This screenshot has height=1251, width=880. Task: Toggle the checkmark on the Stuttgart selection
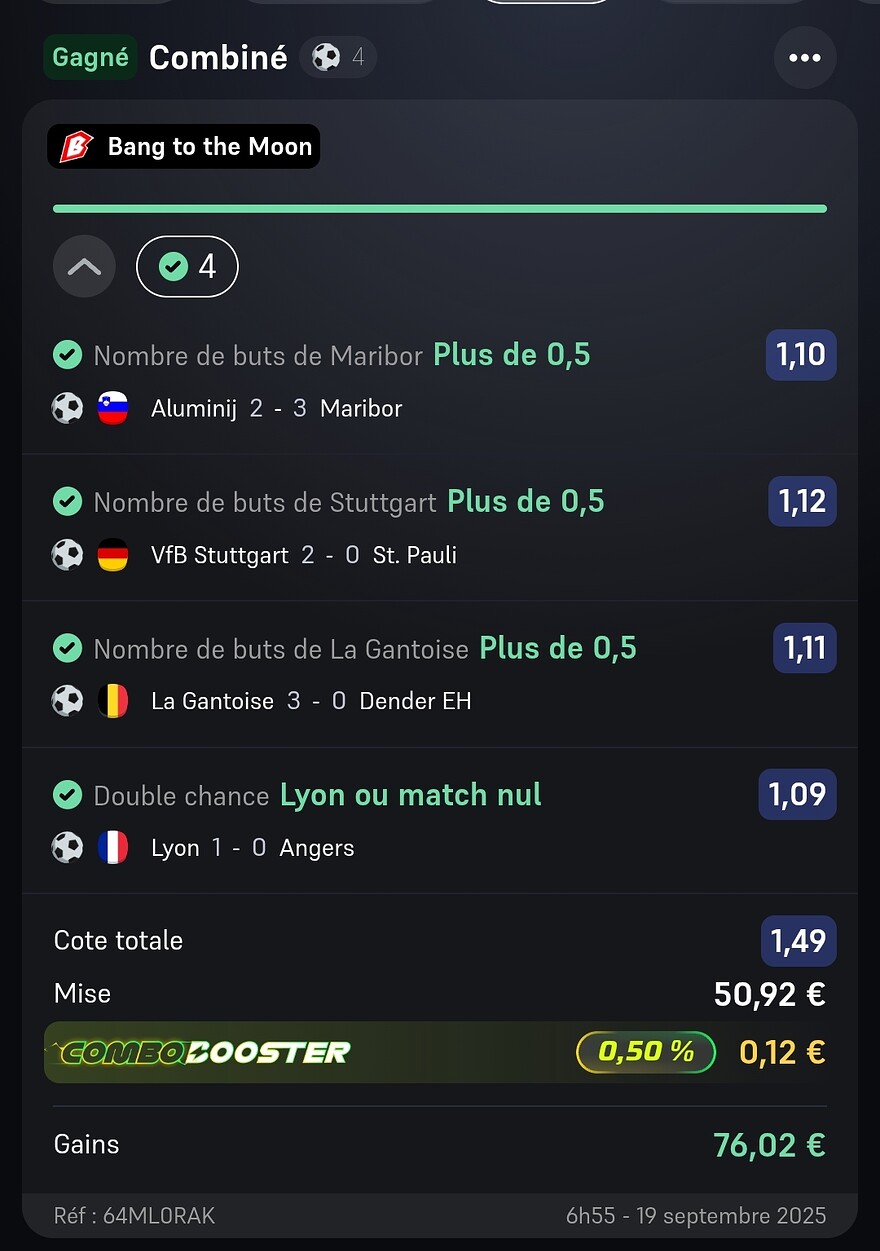pyautogui.click(x=67, y=502)
